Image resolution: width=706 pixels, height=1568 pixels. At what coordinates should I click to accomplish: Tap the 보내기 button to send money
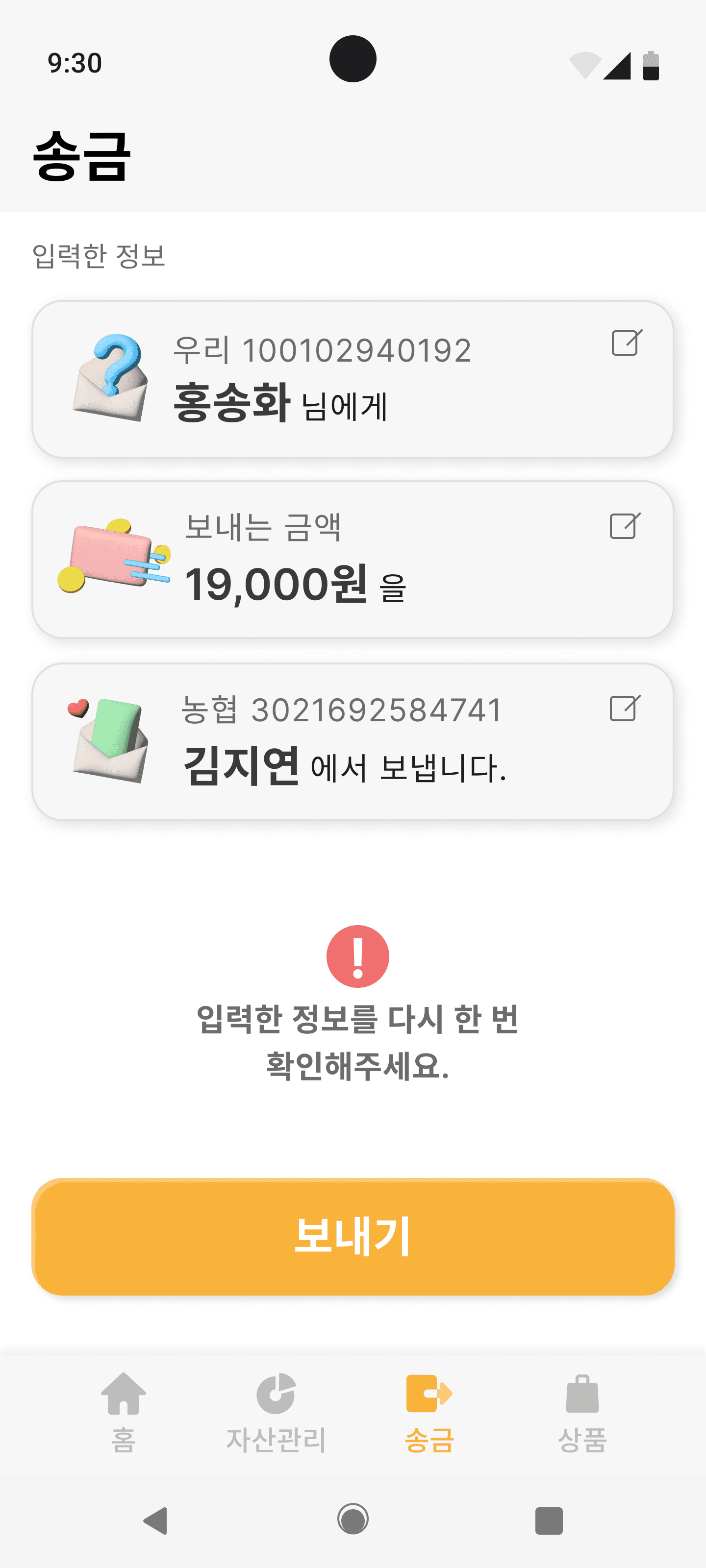click(353, 1236)
